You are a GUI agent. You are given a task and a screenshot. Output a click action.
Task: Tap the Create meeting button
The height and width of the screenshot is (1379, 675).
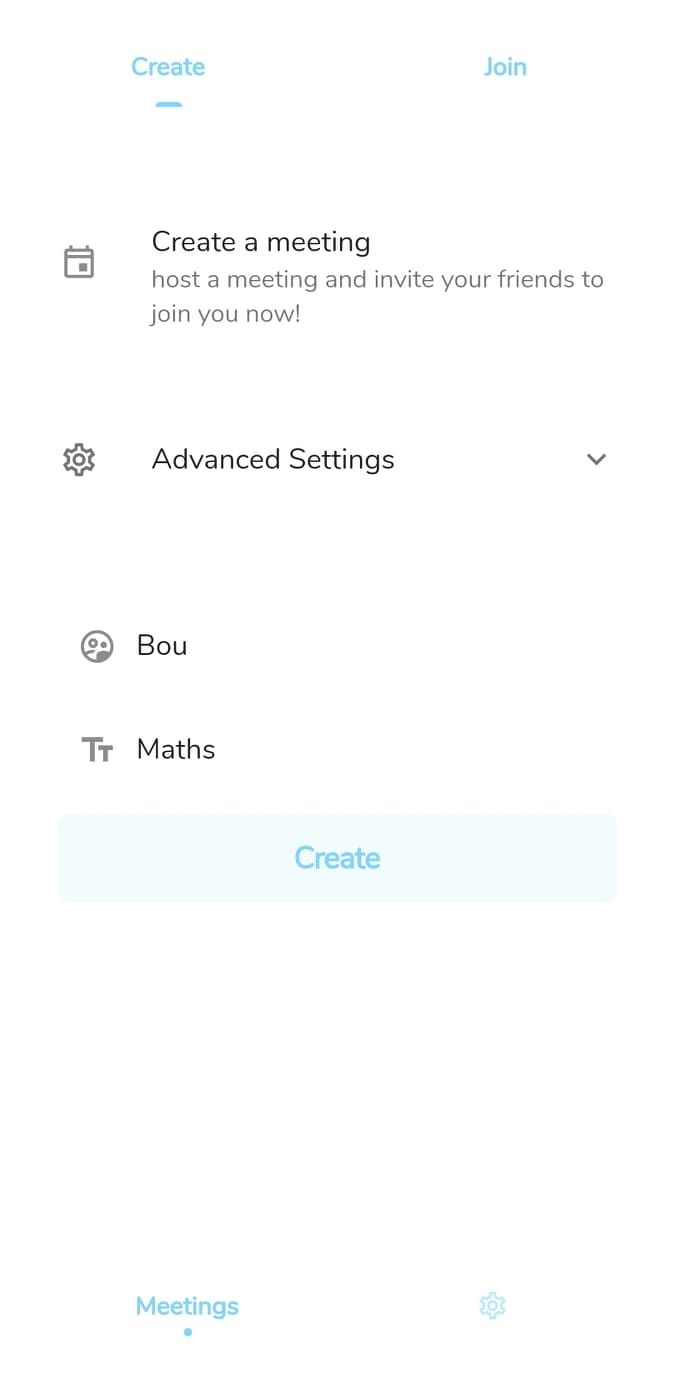pyautogui.click(x=337, y=858)
